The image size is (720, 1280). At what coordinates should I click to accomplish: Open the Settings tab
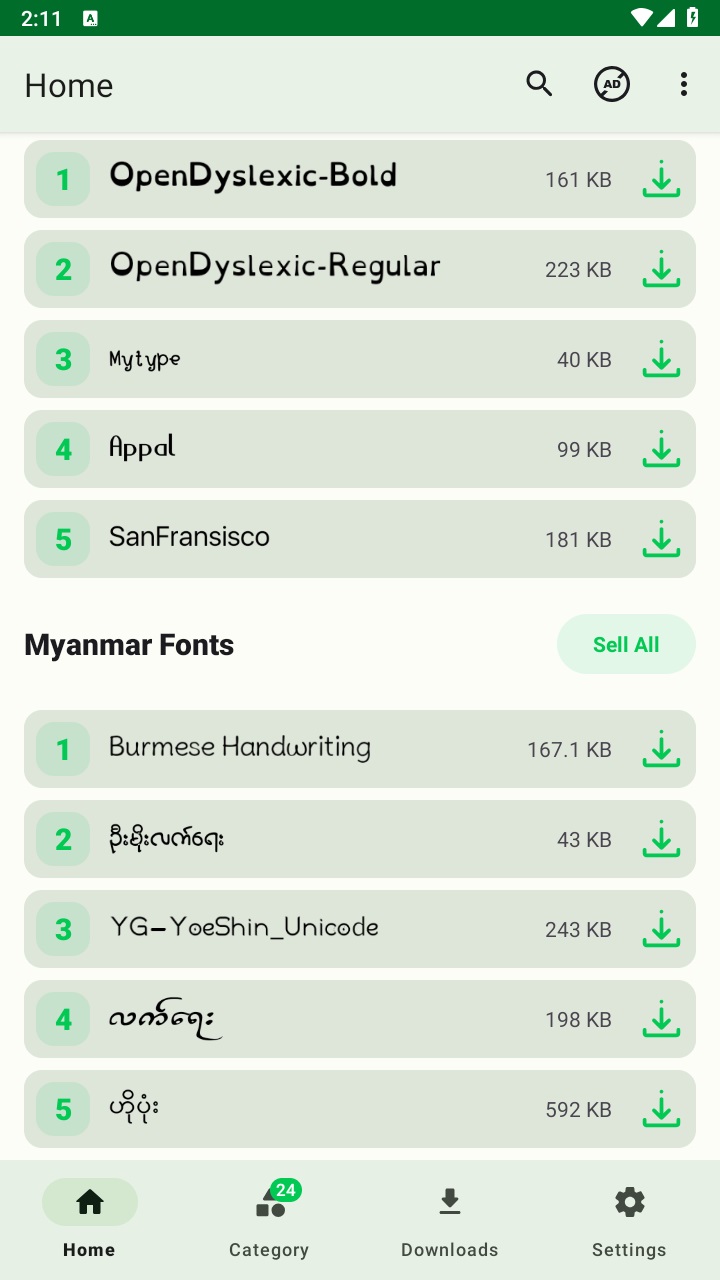click(x=629, y=1220)
